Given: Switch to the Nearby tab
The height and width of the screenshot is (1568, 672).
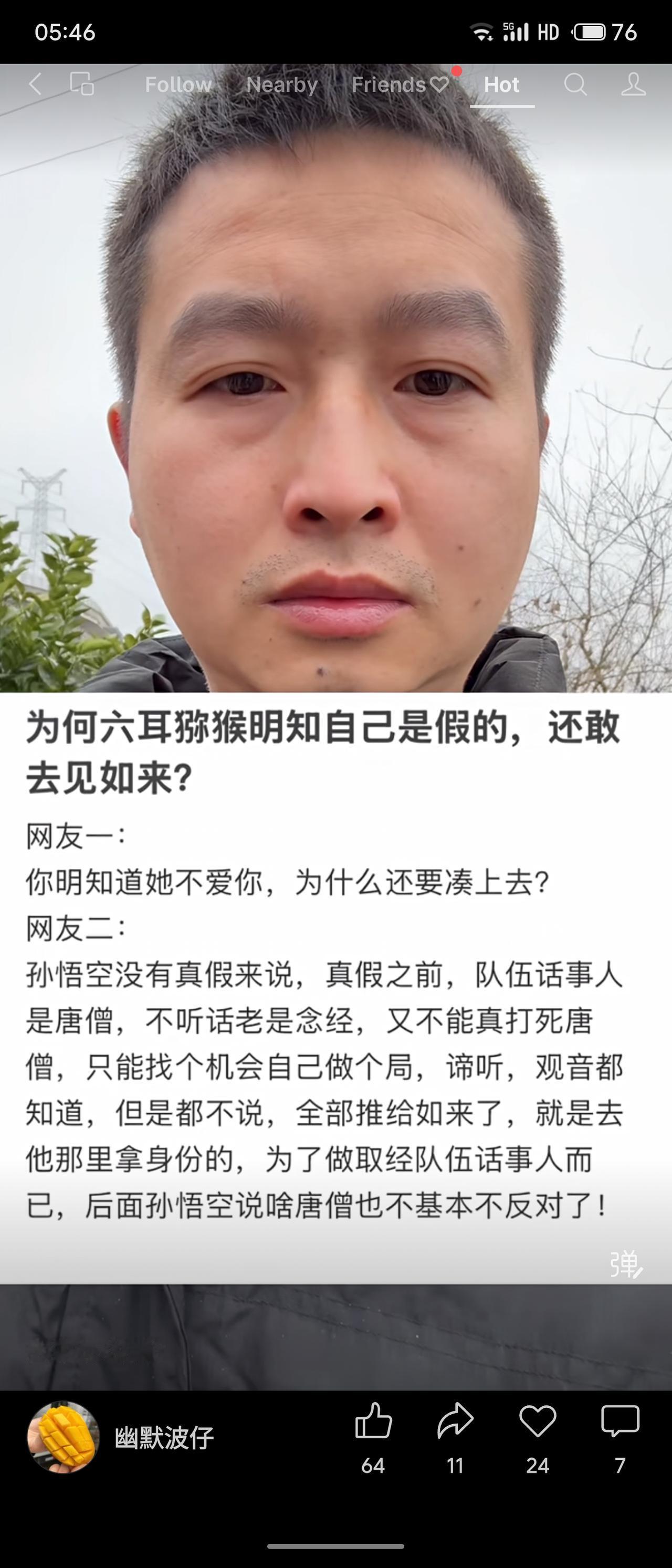Looking at the screenshot, I should coord(281,85).
